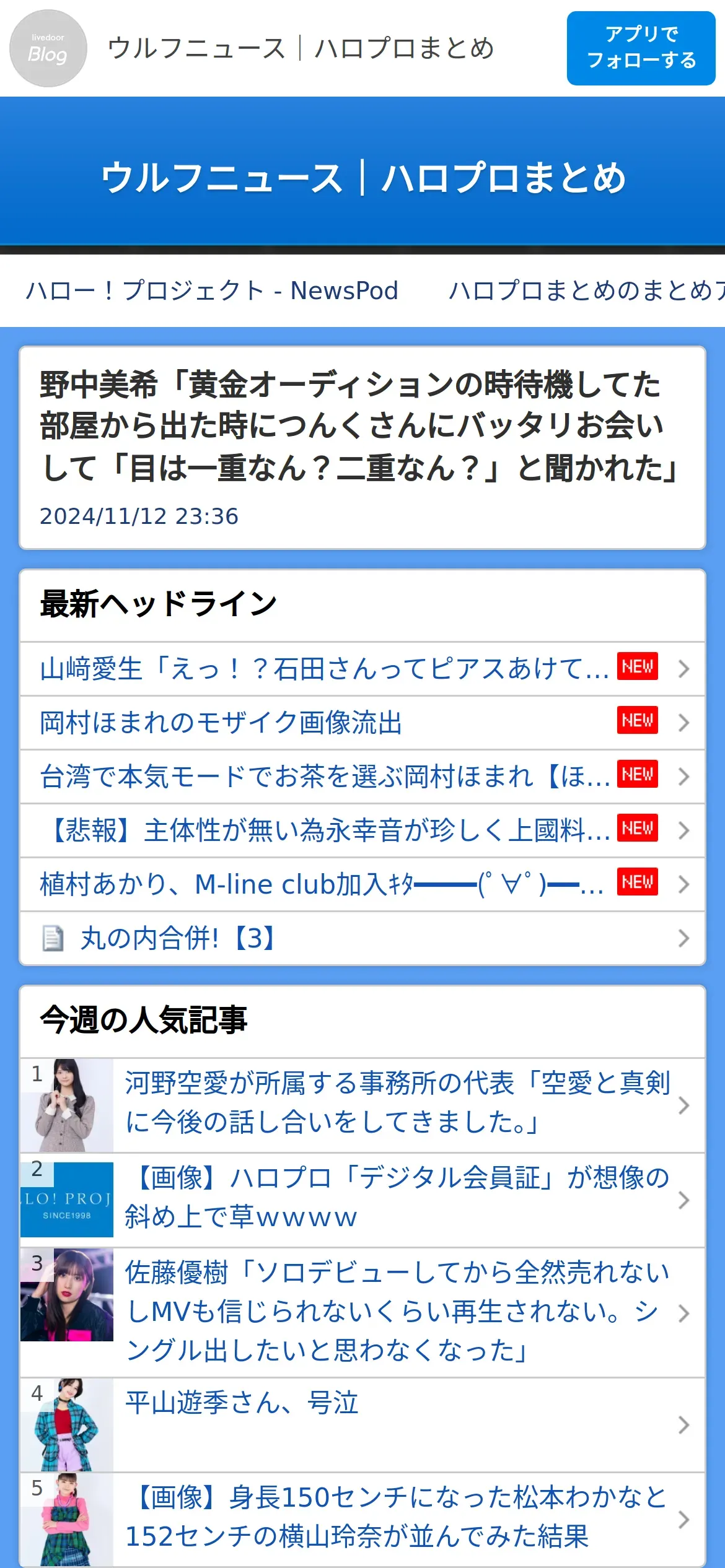Open the 野中美希 黄金オーディション article card

(x=362, y=448)
